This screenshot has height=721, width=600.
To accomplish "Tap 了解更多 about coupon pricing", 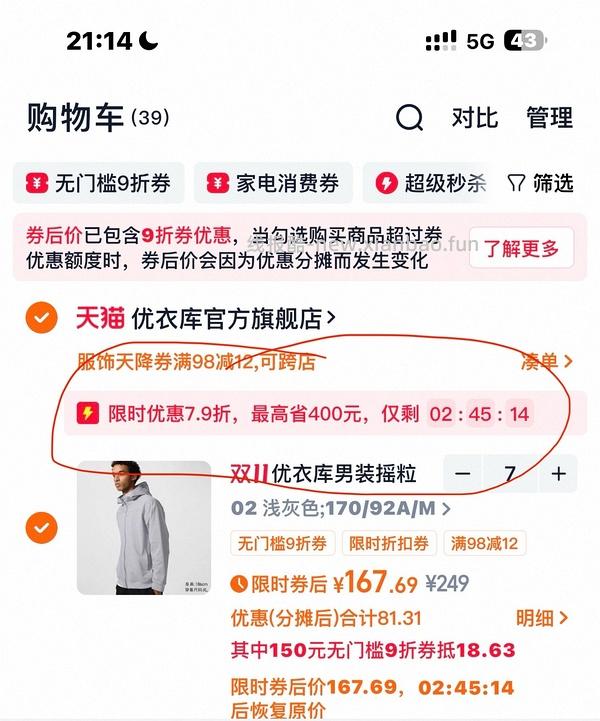I will pos(522,248).
